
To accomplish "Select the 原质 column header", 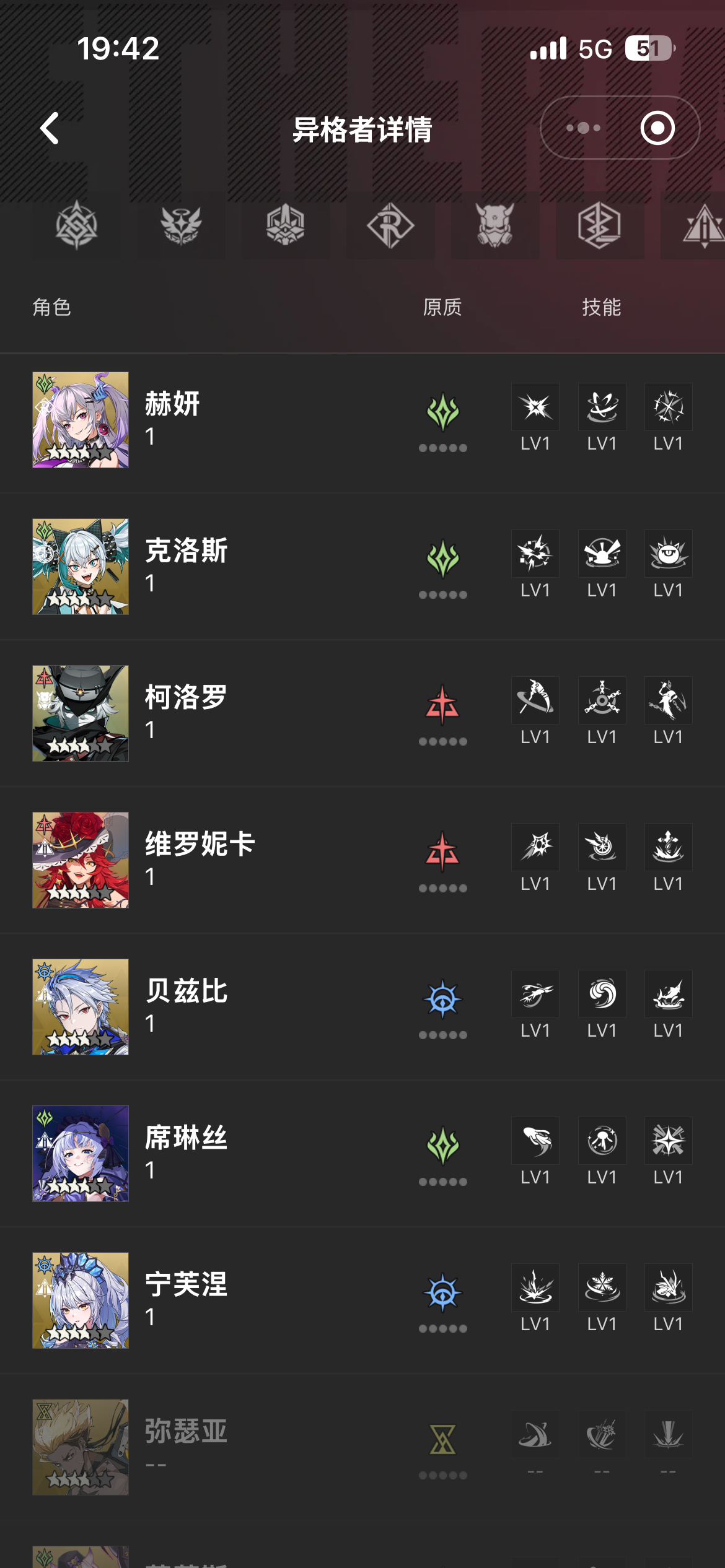I will 442,308.
